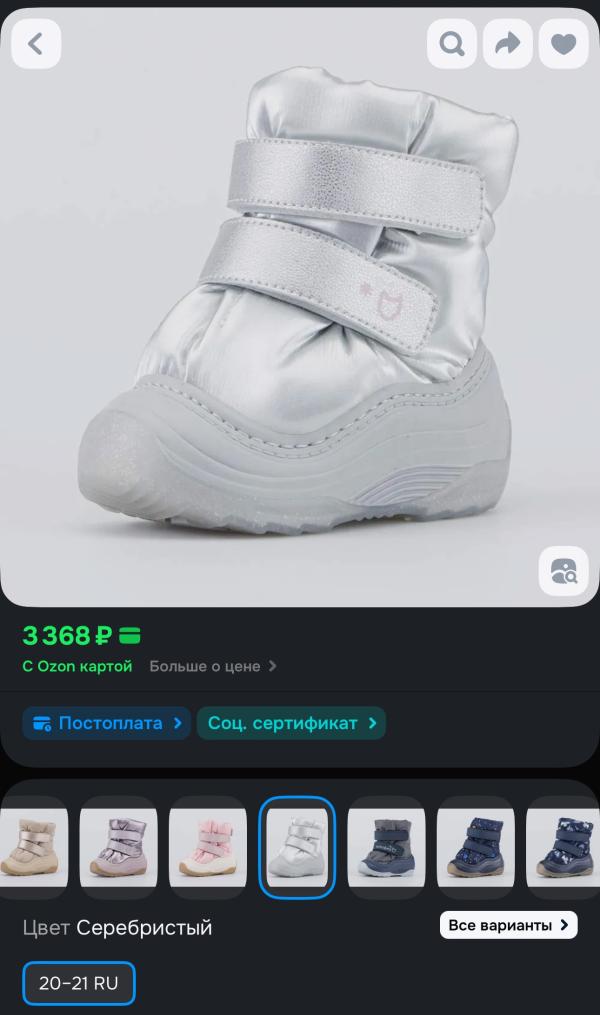Go back with the top-left arrow
This screenshot has height=1015, width=600.
(36, 44)
